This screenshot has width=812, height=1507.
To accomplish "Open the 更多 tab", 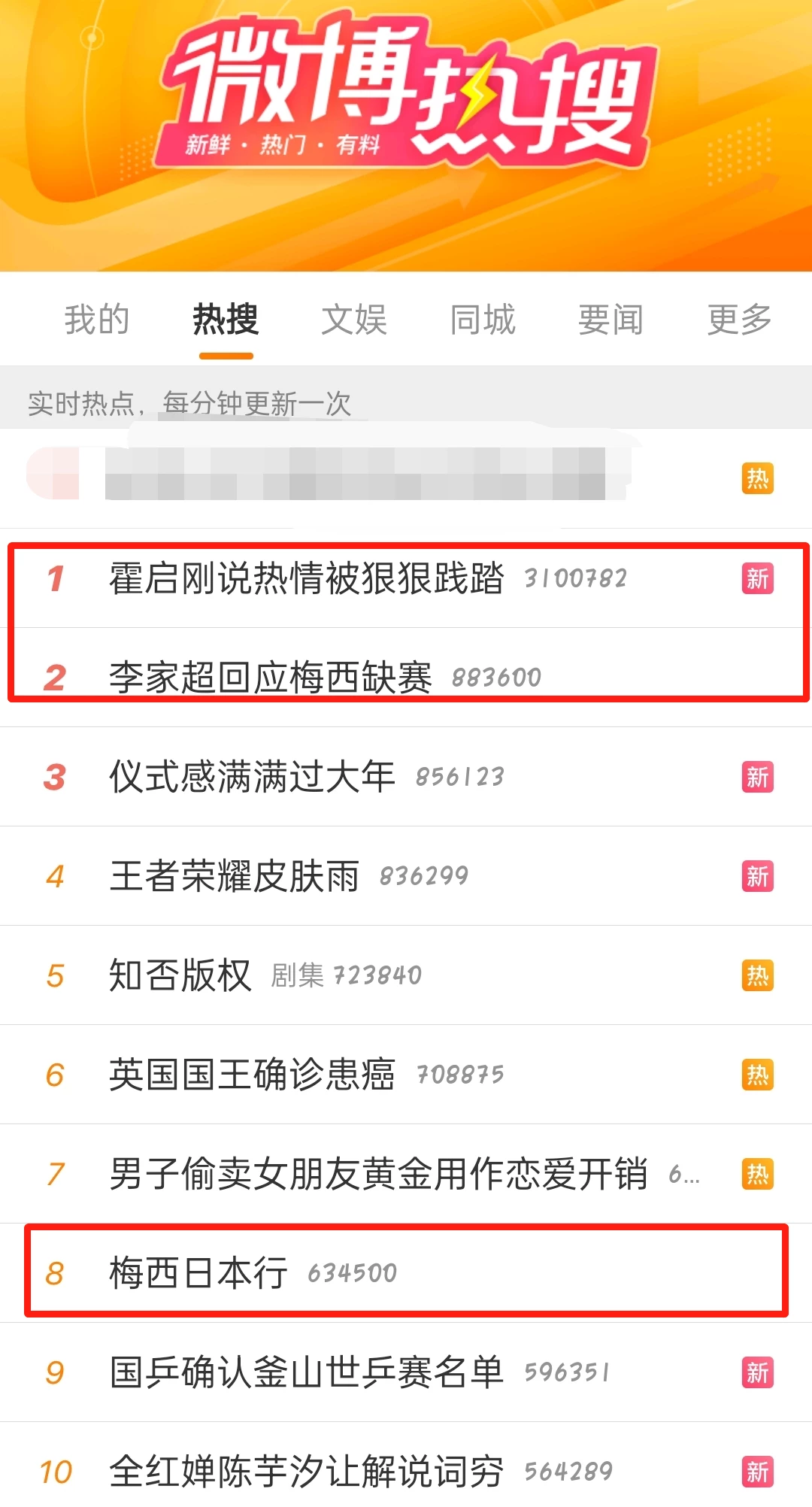I will coord(739,320).
